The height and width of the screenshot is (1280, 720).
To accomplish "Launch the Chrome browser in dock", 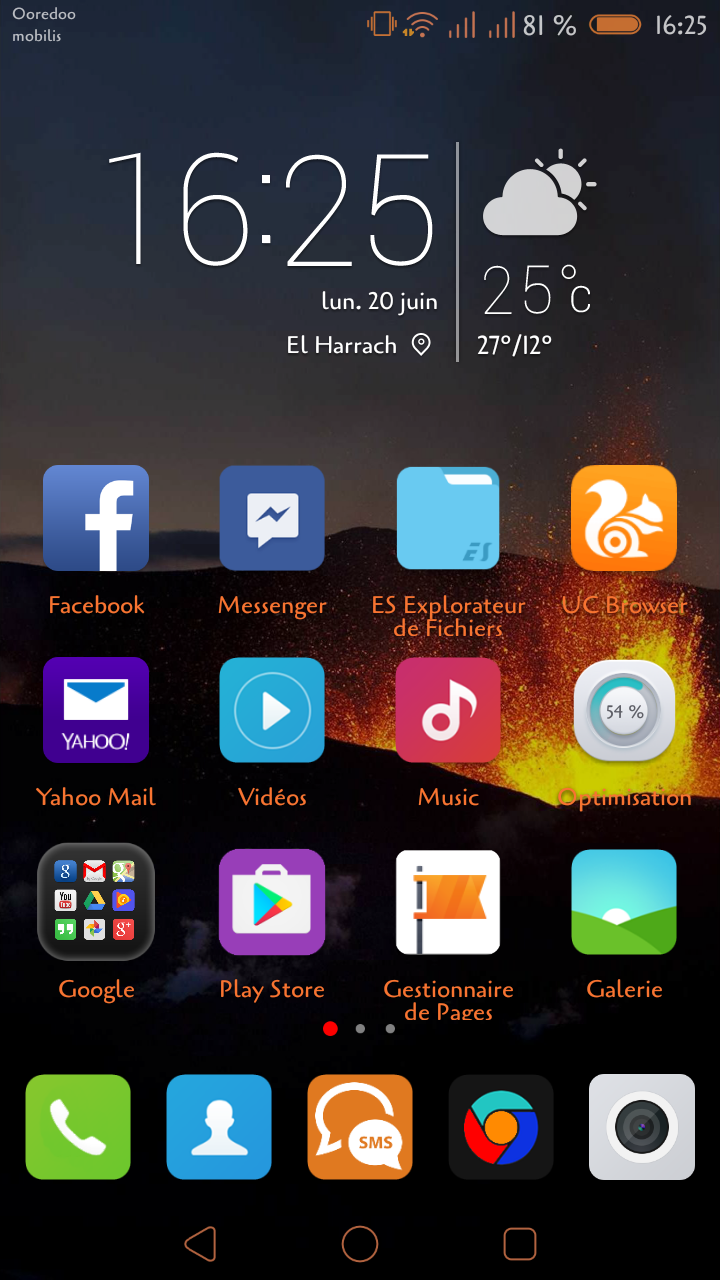I will (501, 1127).
